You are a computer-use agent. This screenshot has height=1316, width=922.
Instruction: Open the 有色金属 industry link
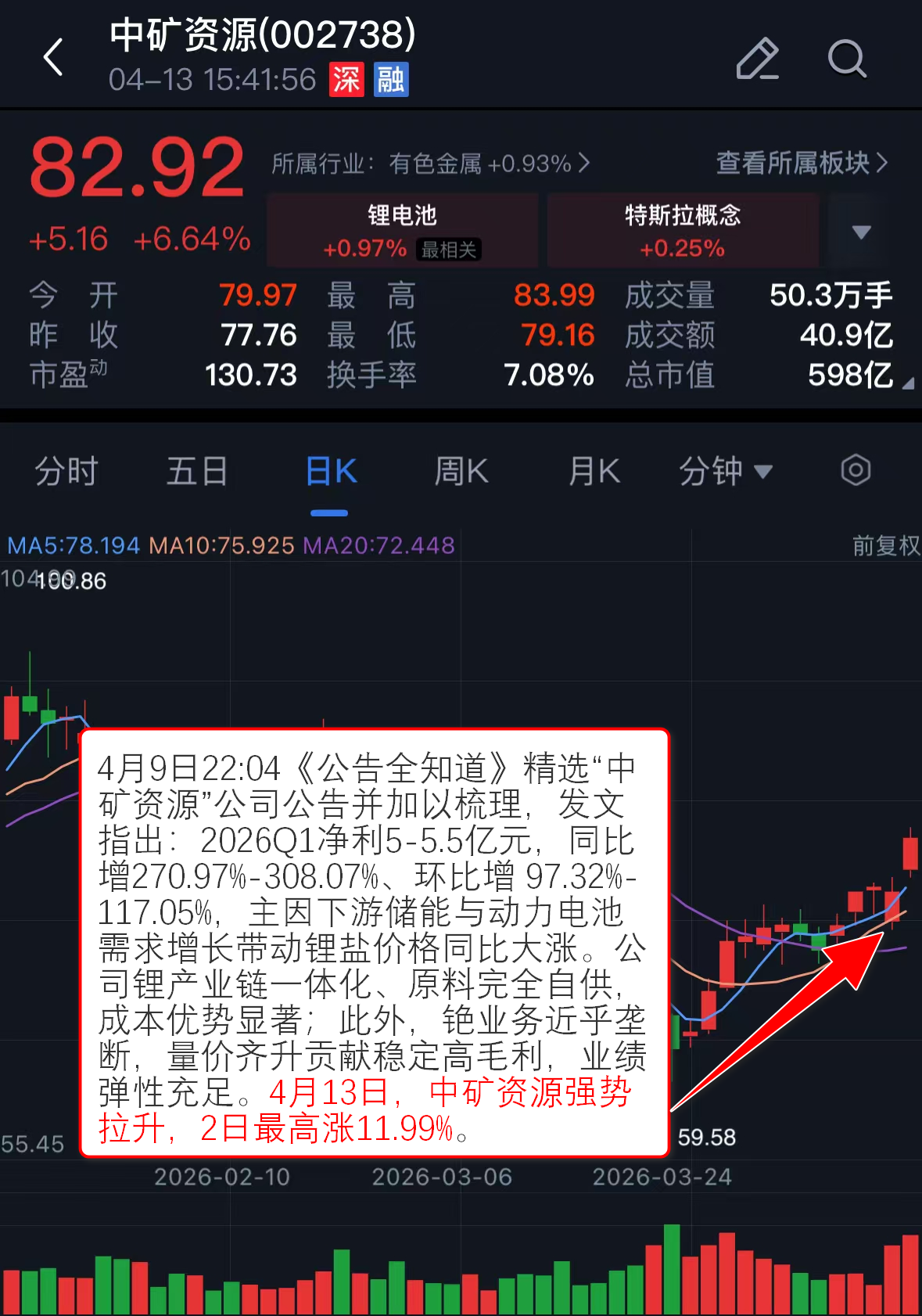click(x=430, y=164)
